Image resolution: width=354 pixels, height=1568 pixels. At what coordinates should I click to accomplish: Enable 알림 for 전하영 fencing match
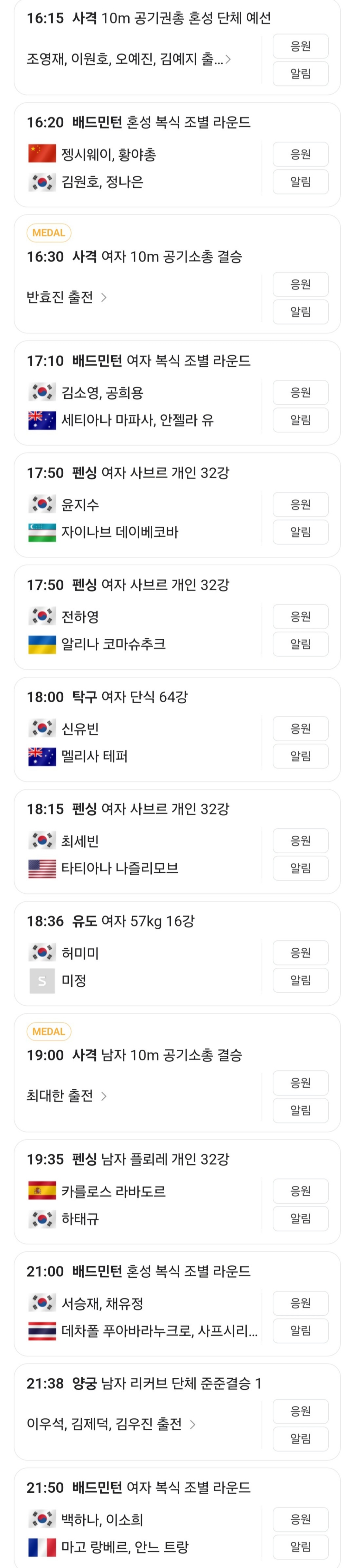click(x=300, y=644)
